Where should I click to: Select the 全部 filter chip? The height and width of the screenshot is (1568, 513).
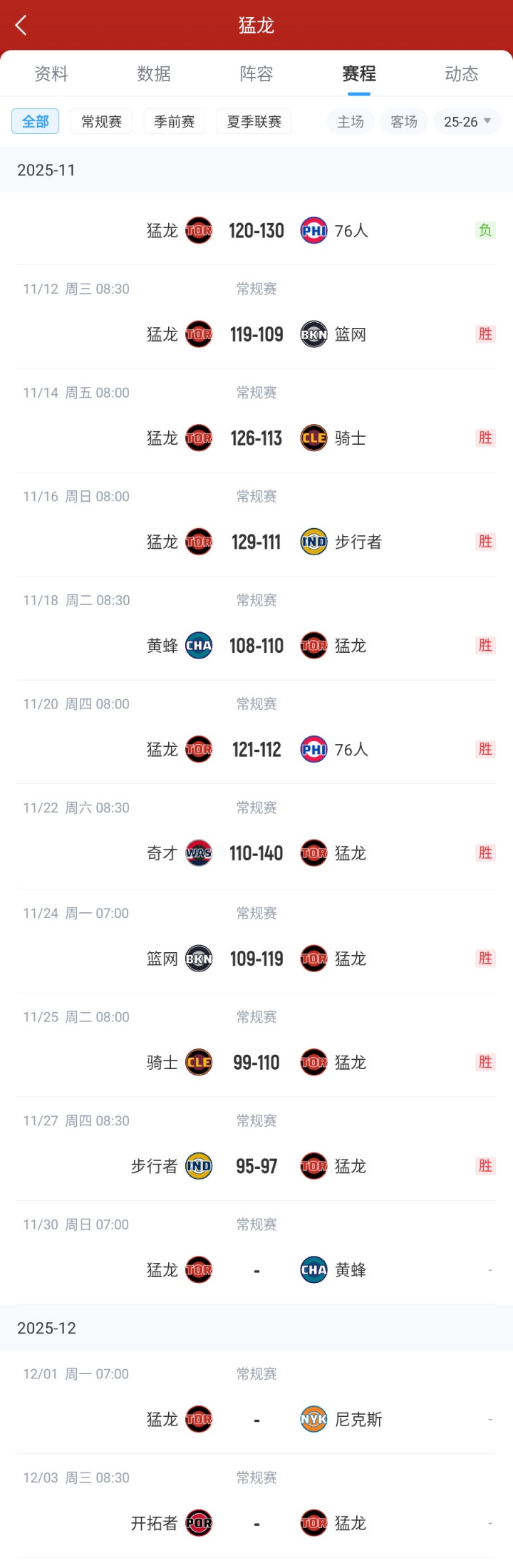[x=35, y=122]
